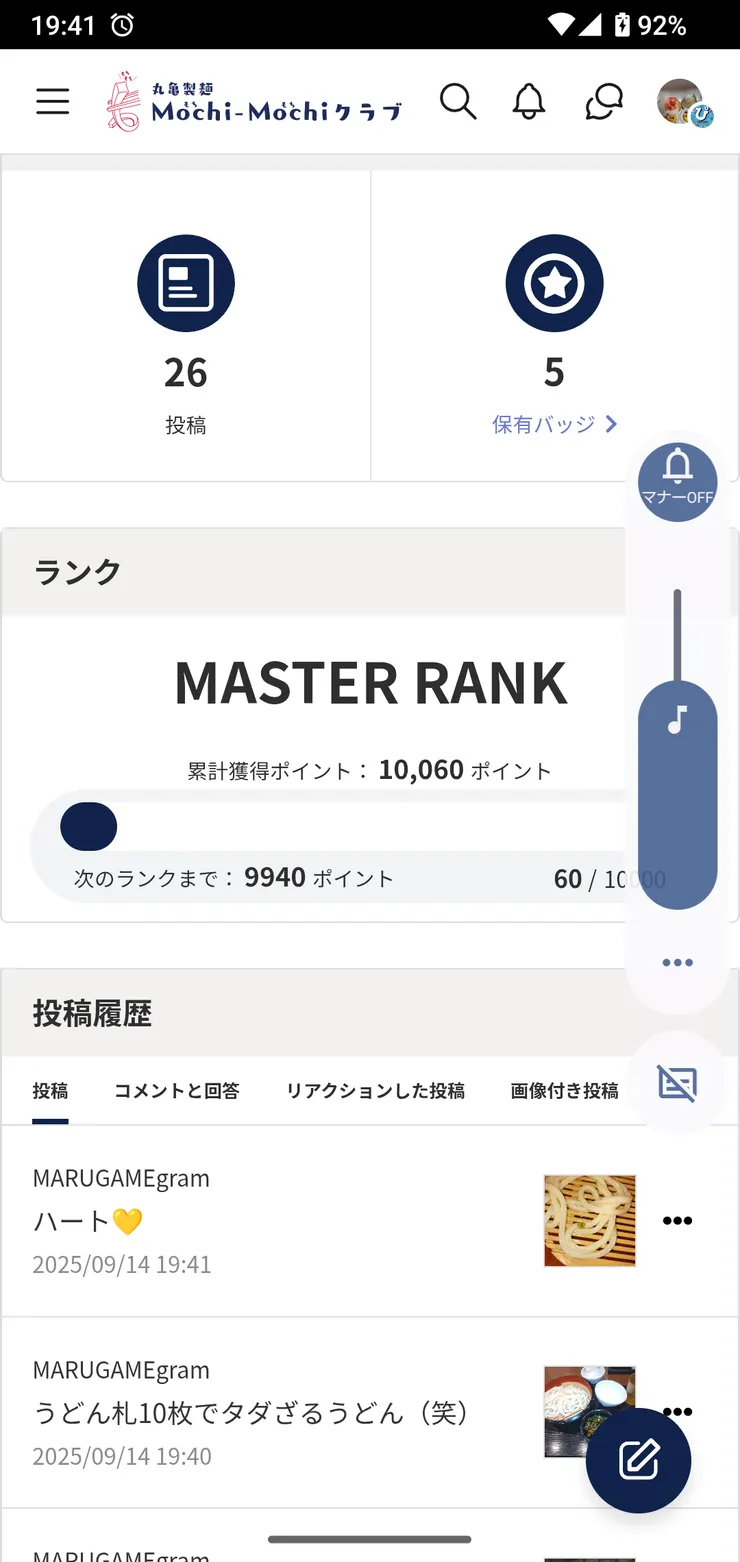Switch to the コメントと回答 tab
The image size is (740, 1562).
[x=177, y=1091]
